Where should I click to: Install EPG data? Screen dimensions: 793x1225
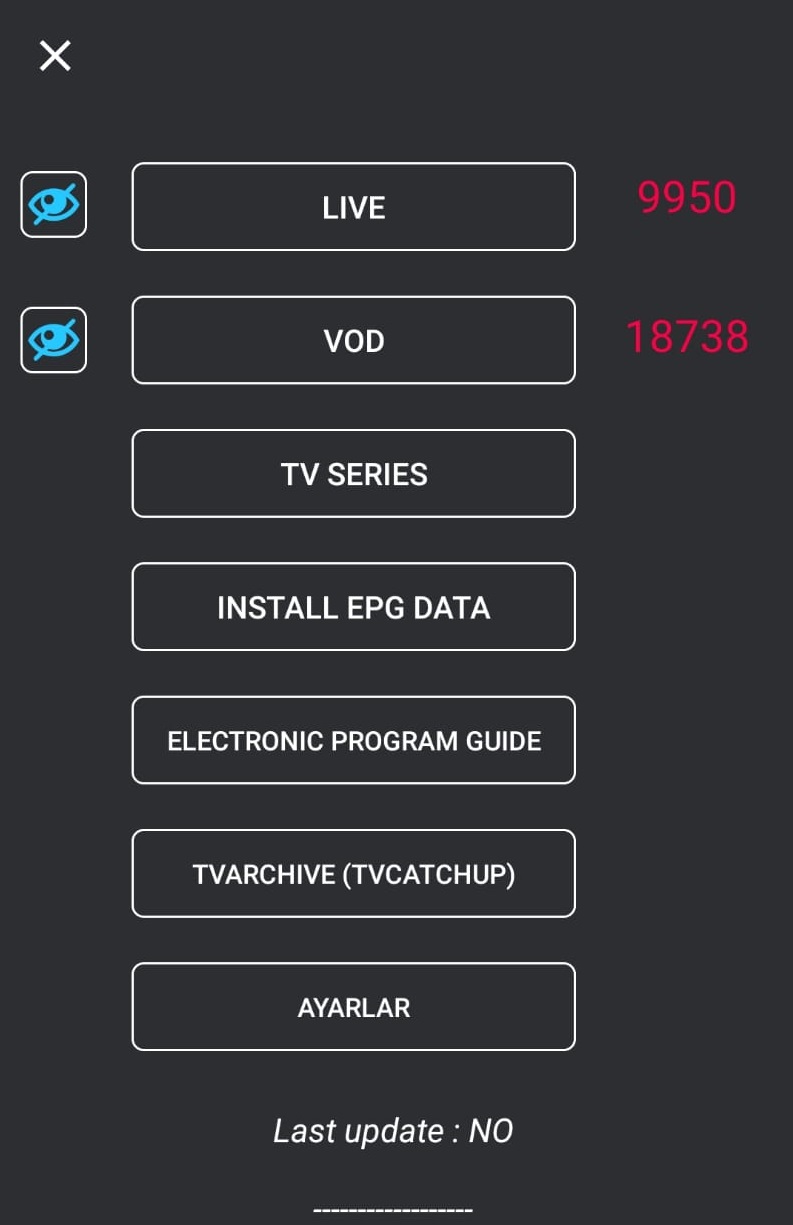click(353, 607)
